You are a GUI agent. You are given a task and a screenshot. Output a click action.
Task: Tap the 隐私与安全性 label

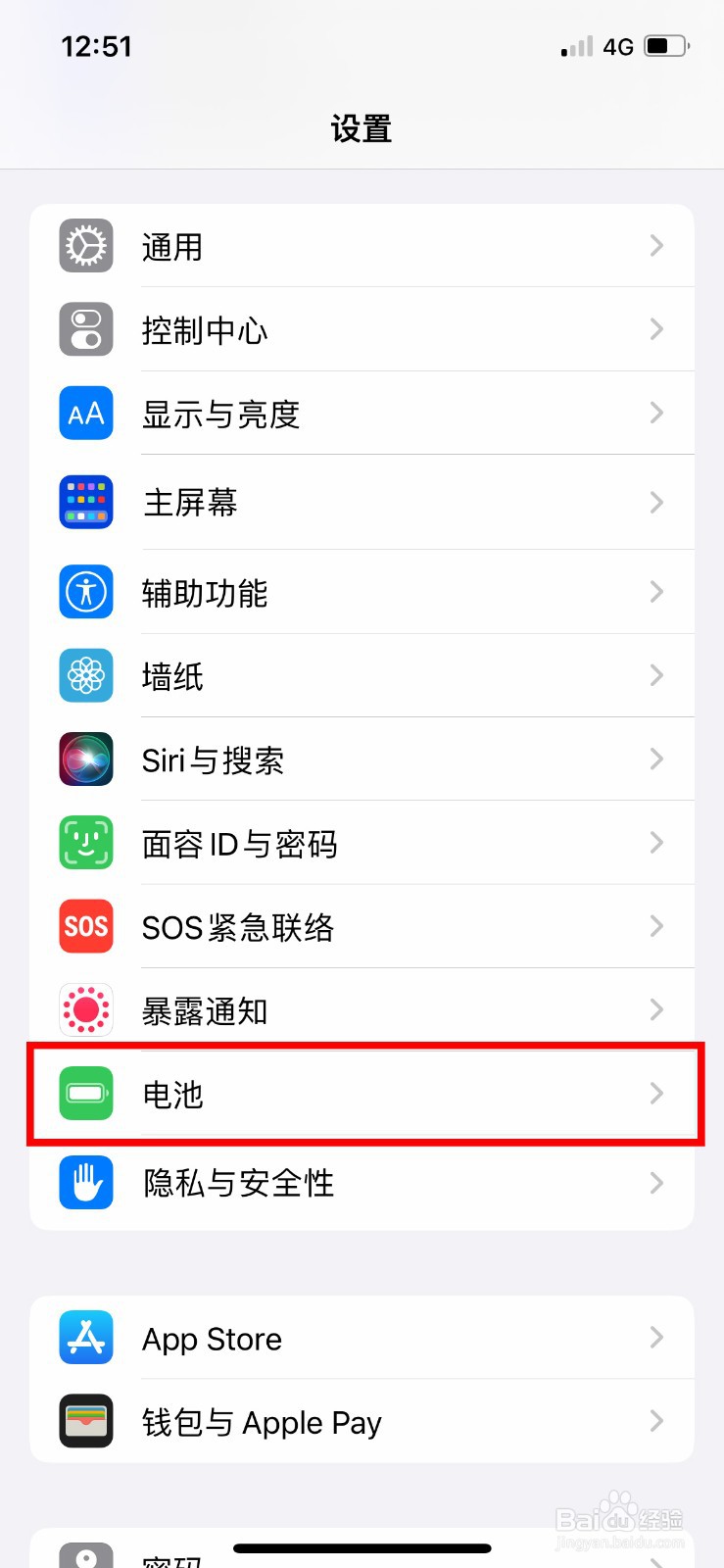238,1183
